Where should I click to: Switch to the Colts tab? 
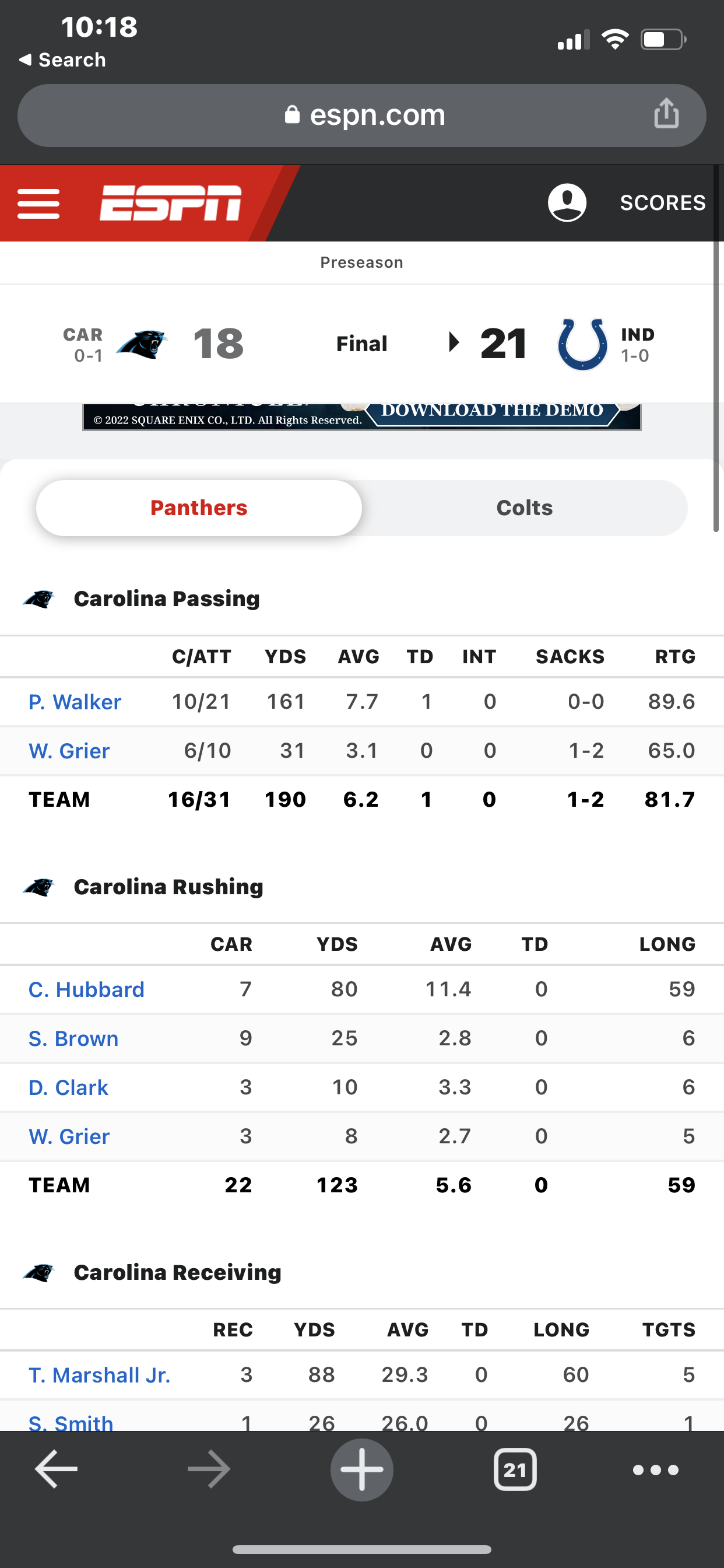525,508
